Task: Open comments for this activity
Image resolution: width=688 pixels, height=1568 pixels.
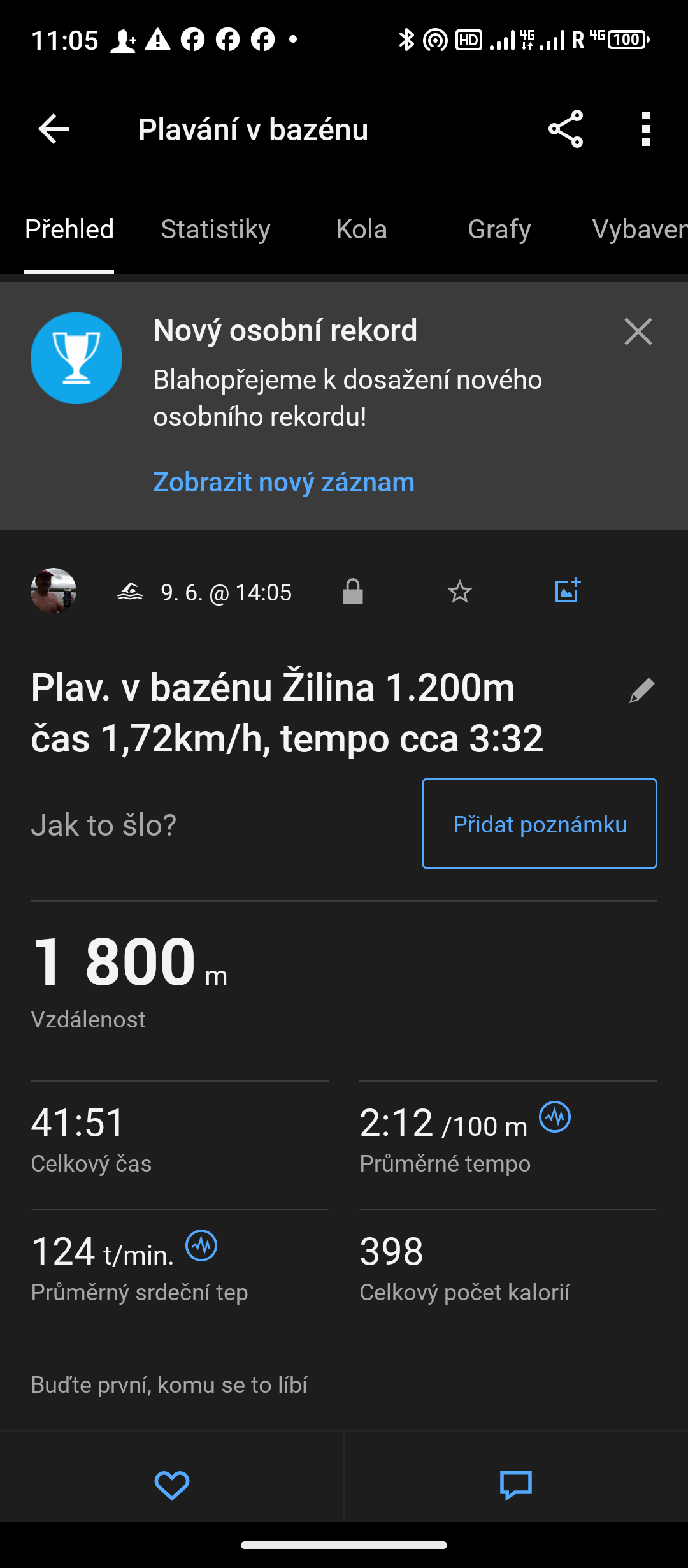Action: click(x=516, y=1485)
